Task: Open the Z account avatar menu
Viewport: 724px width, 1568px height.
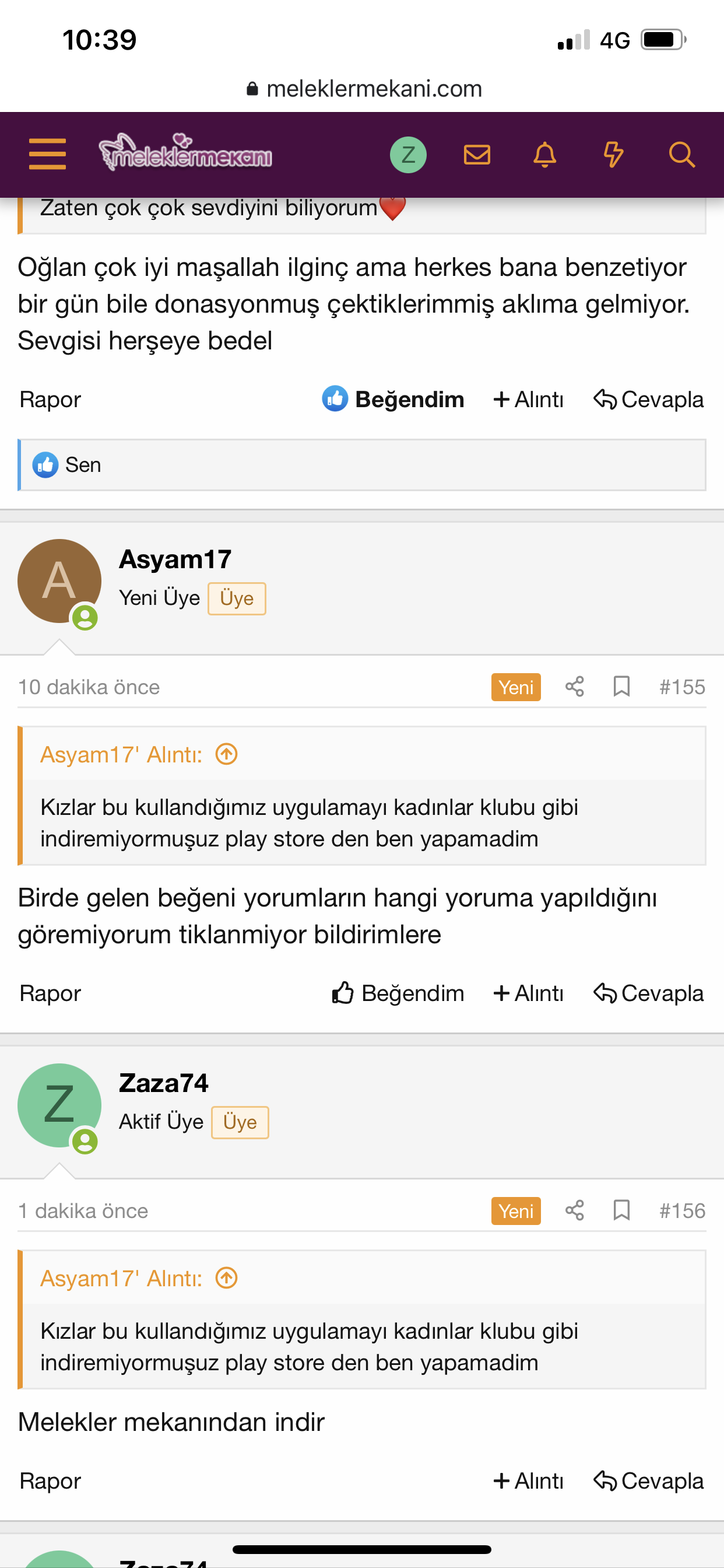Action: click(x=407, y=155)
